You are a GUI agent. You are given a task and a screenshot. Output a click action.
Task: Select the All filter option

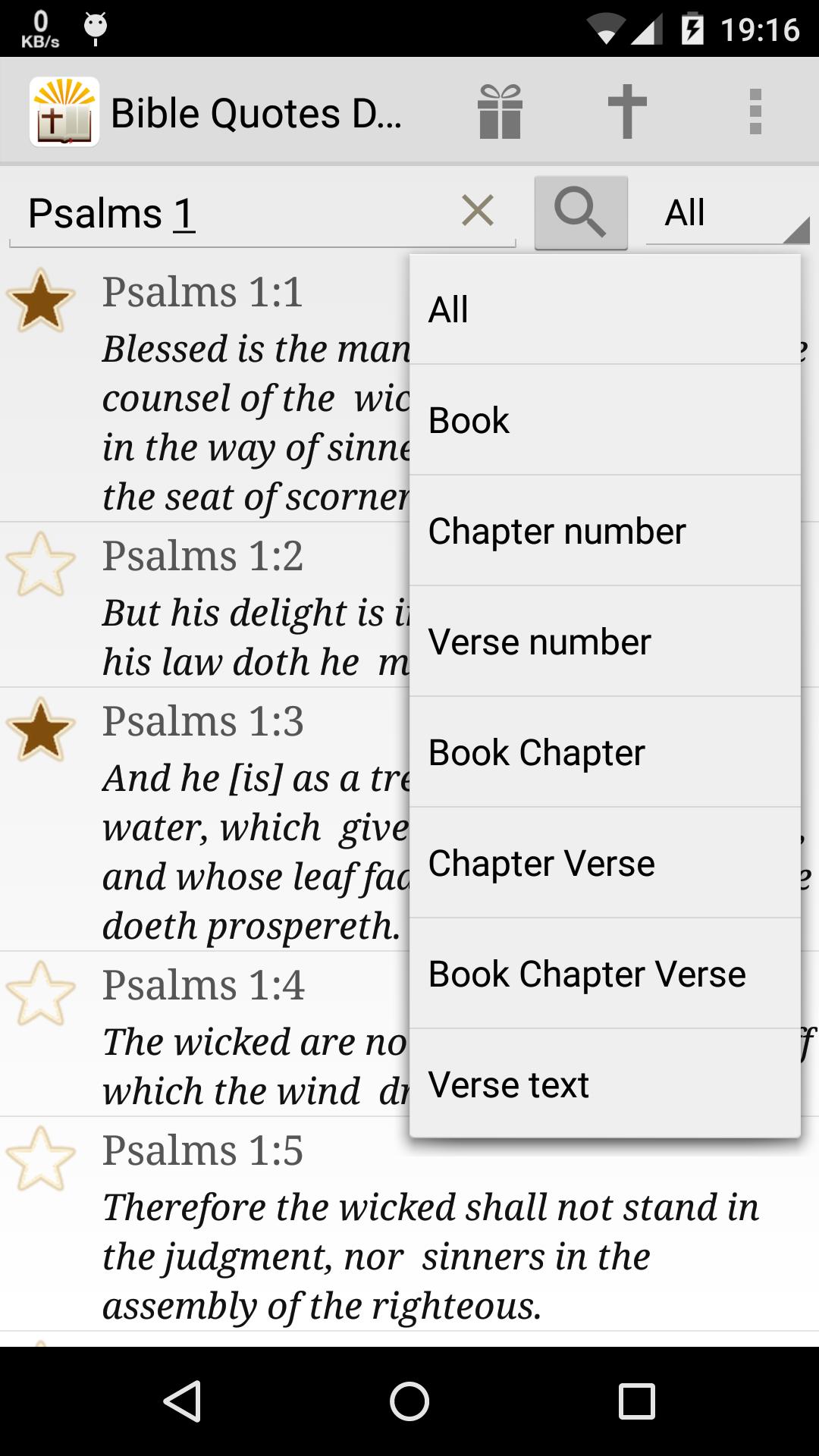coord(448,309)
